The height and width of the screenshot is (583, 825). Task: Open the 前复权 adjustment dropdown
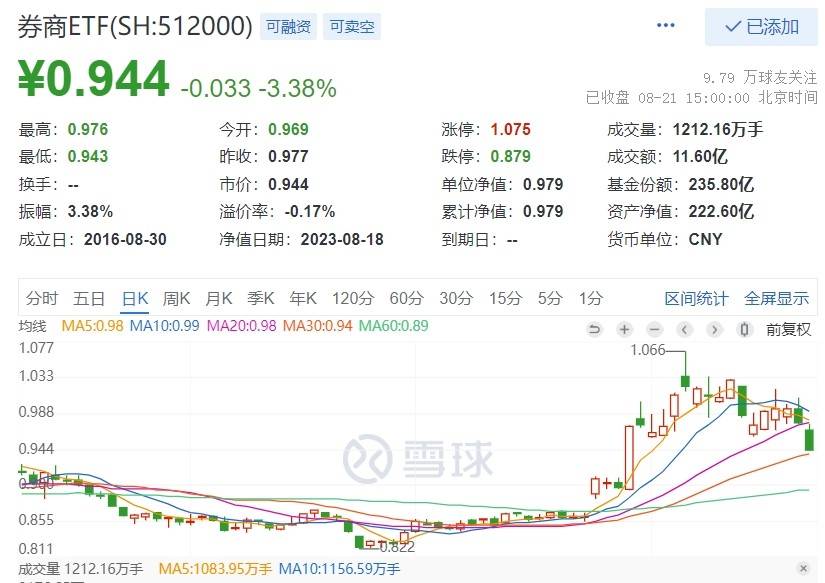789,329
